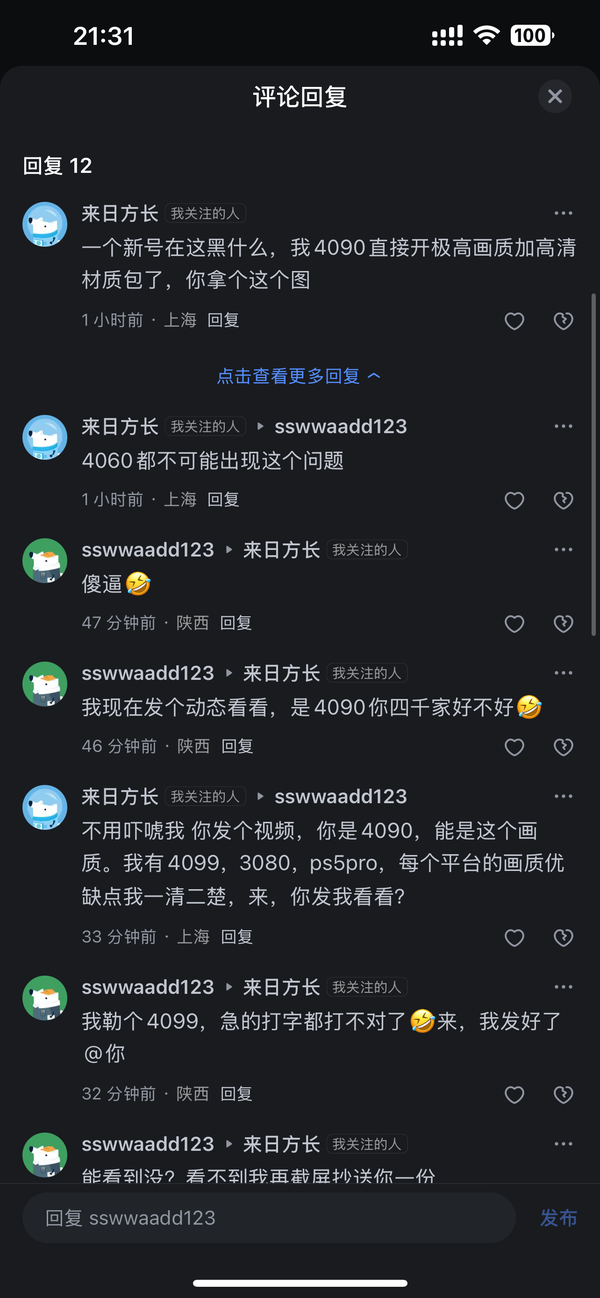The height and width of the screenshot is (1298, 600).
Task: Close the 评论回复 panel
Action: coord(555,96)
